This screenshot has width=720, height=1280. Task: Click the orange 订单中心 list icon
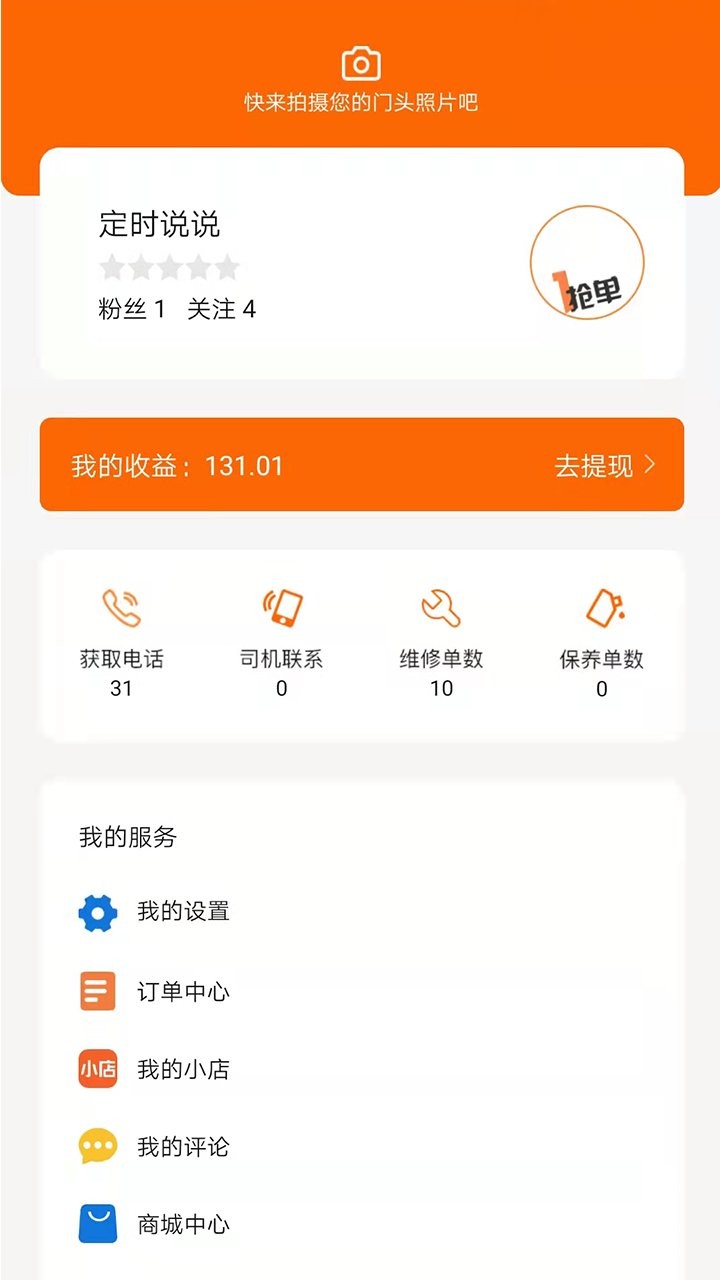[x=96, y=990]
